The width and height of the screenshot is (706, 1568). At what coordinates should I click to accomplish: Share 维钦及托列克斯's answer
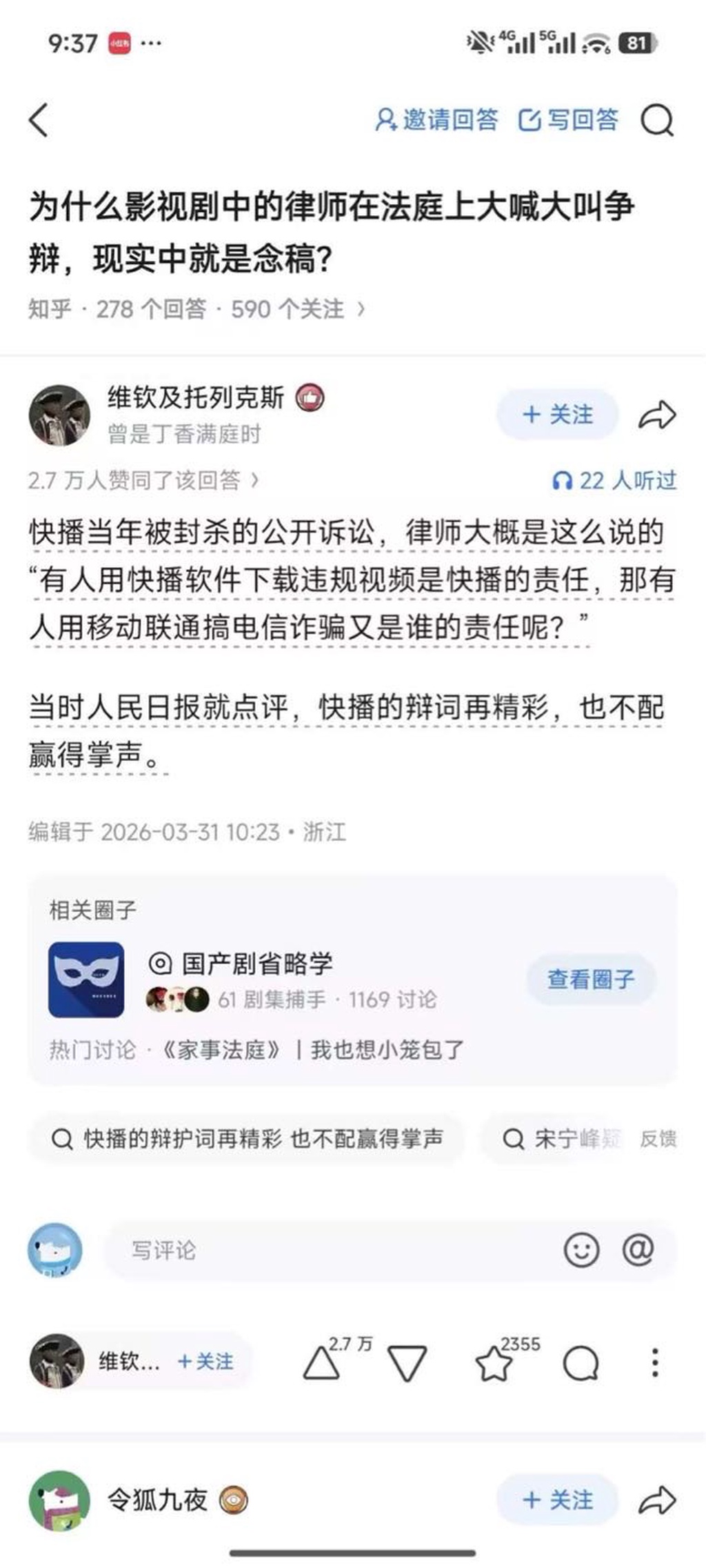[x=657, y=415]
